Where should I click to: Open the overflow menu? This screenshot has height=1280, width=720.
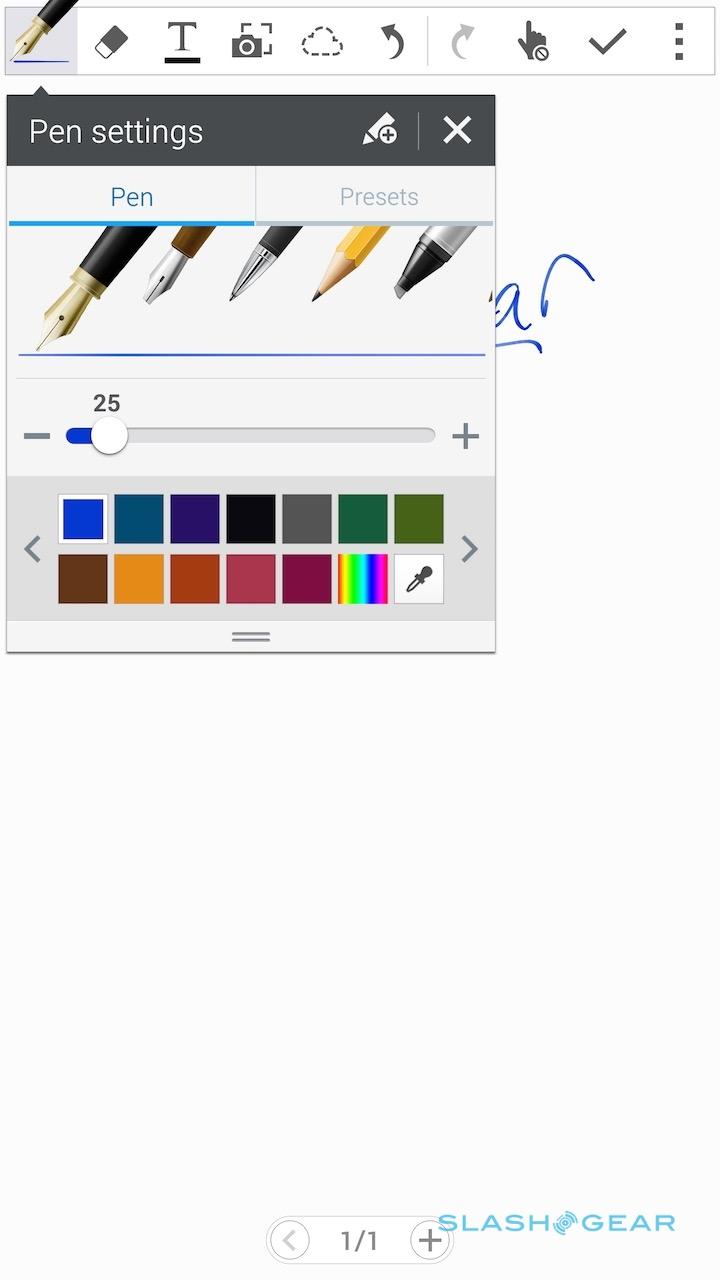[x=679, y=41]
